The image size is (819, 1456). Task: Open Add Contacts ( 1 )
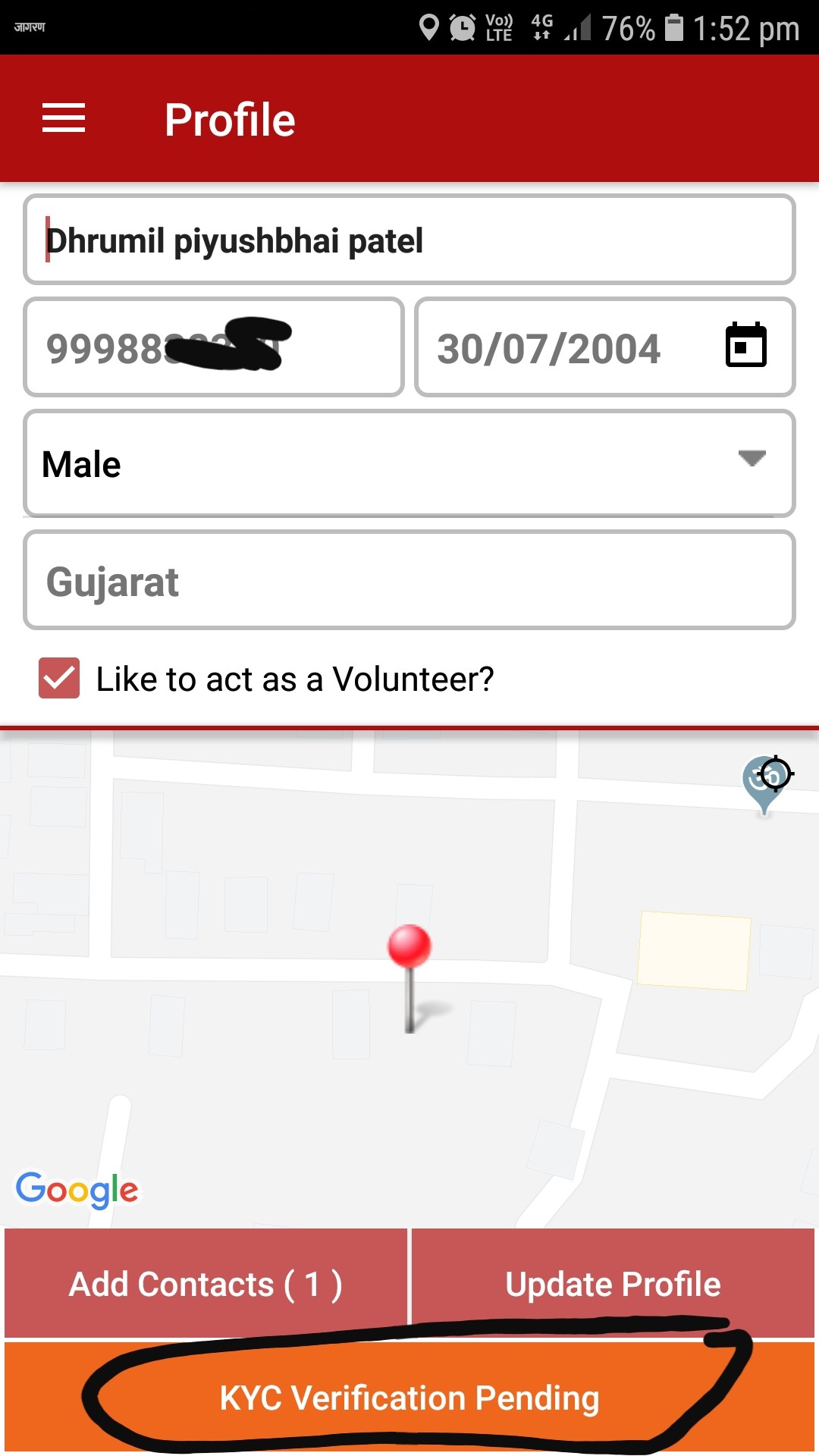[x=206, y=1283]
